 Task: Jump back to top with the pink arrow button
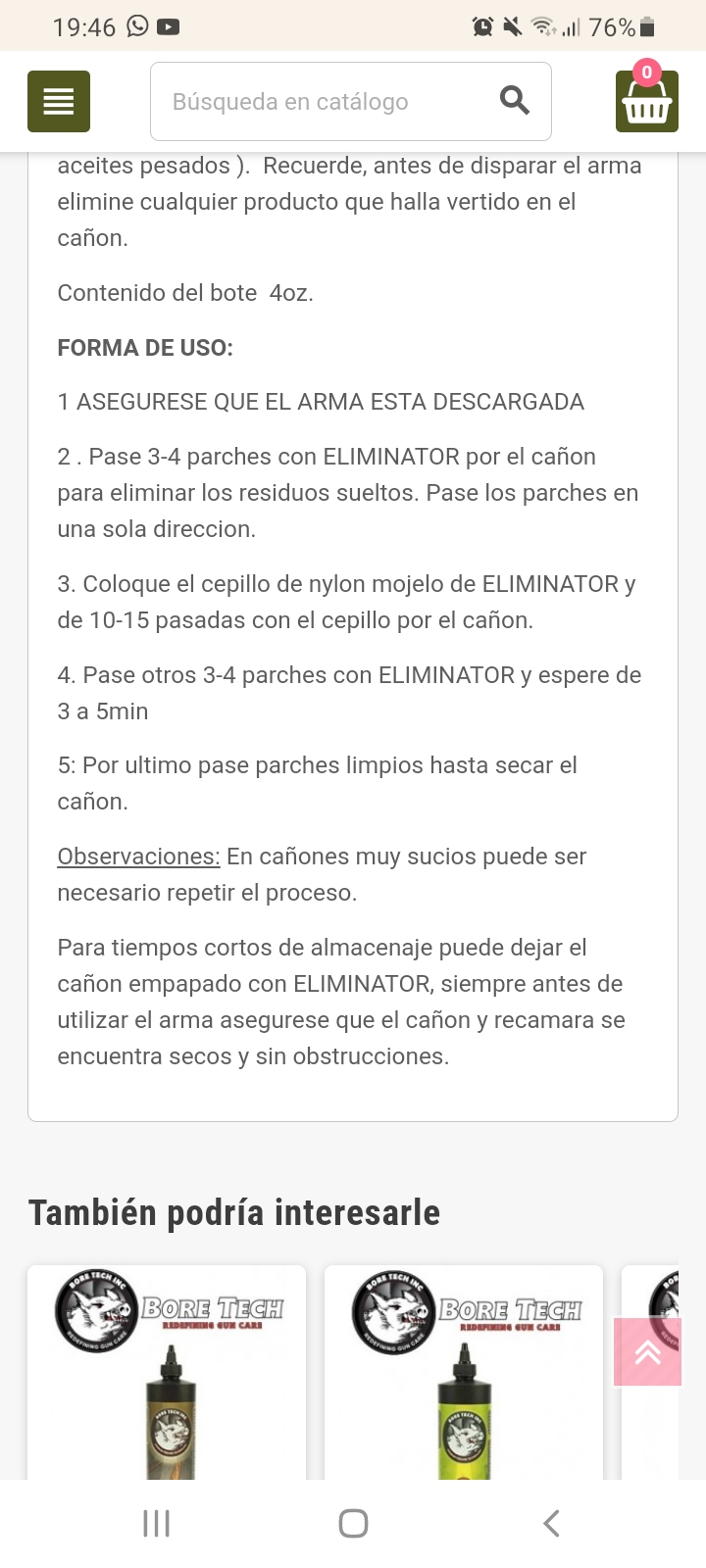tap(647, 1352)
